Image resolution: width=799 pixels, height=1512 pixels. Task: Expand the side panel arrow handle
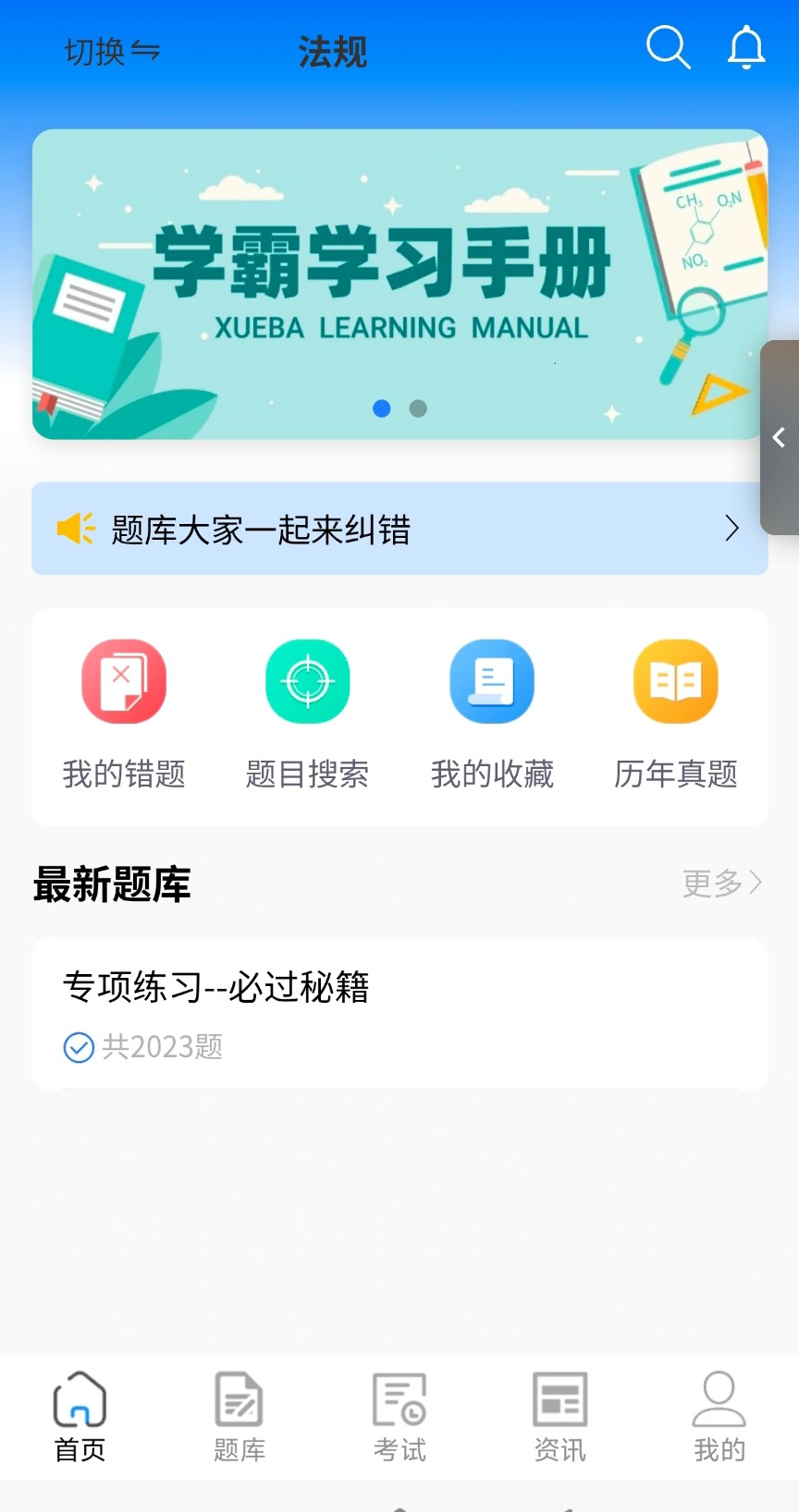click(x=780, y=438)
